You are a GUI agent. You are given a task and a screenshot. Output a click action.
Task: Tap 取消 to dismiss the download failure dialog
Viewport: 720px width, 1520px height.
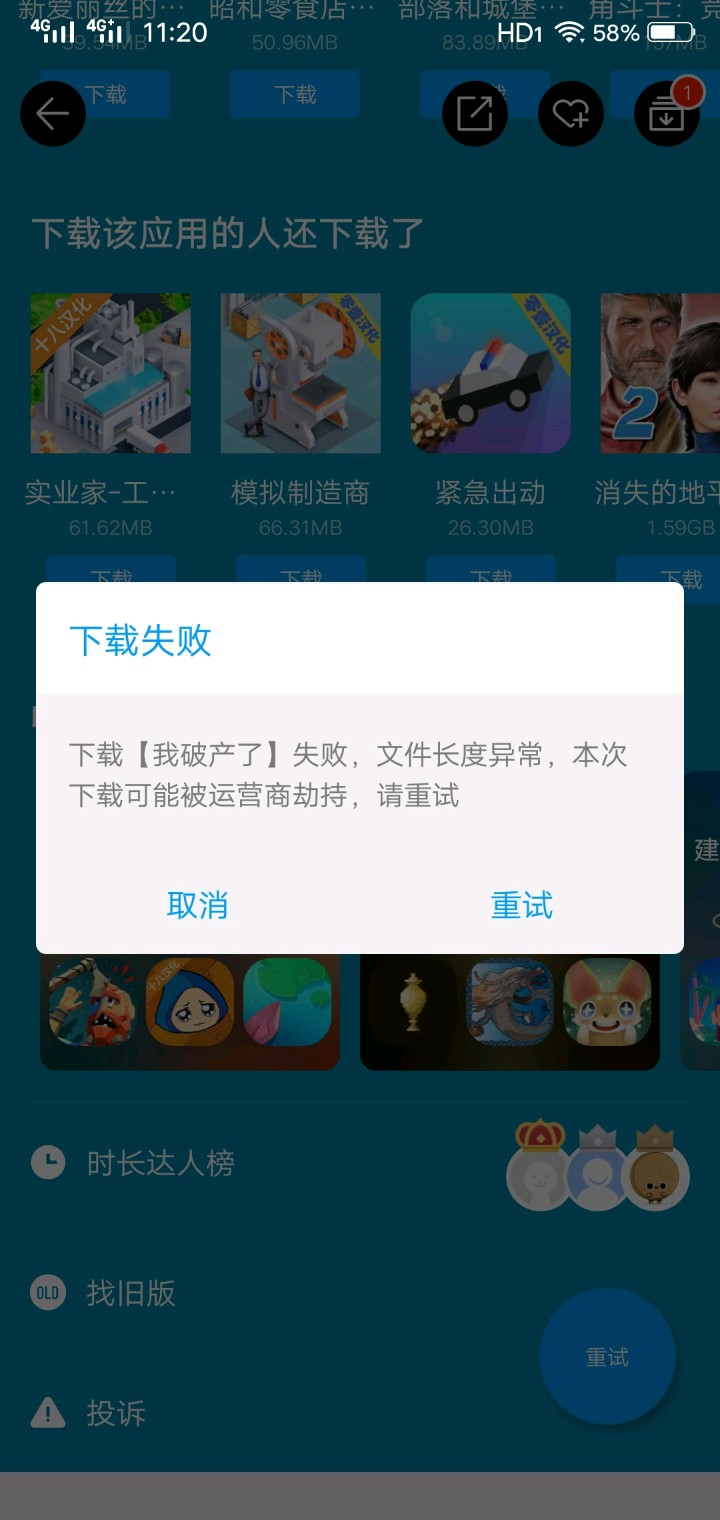[197, 905]
